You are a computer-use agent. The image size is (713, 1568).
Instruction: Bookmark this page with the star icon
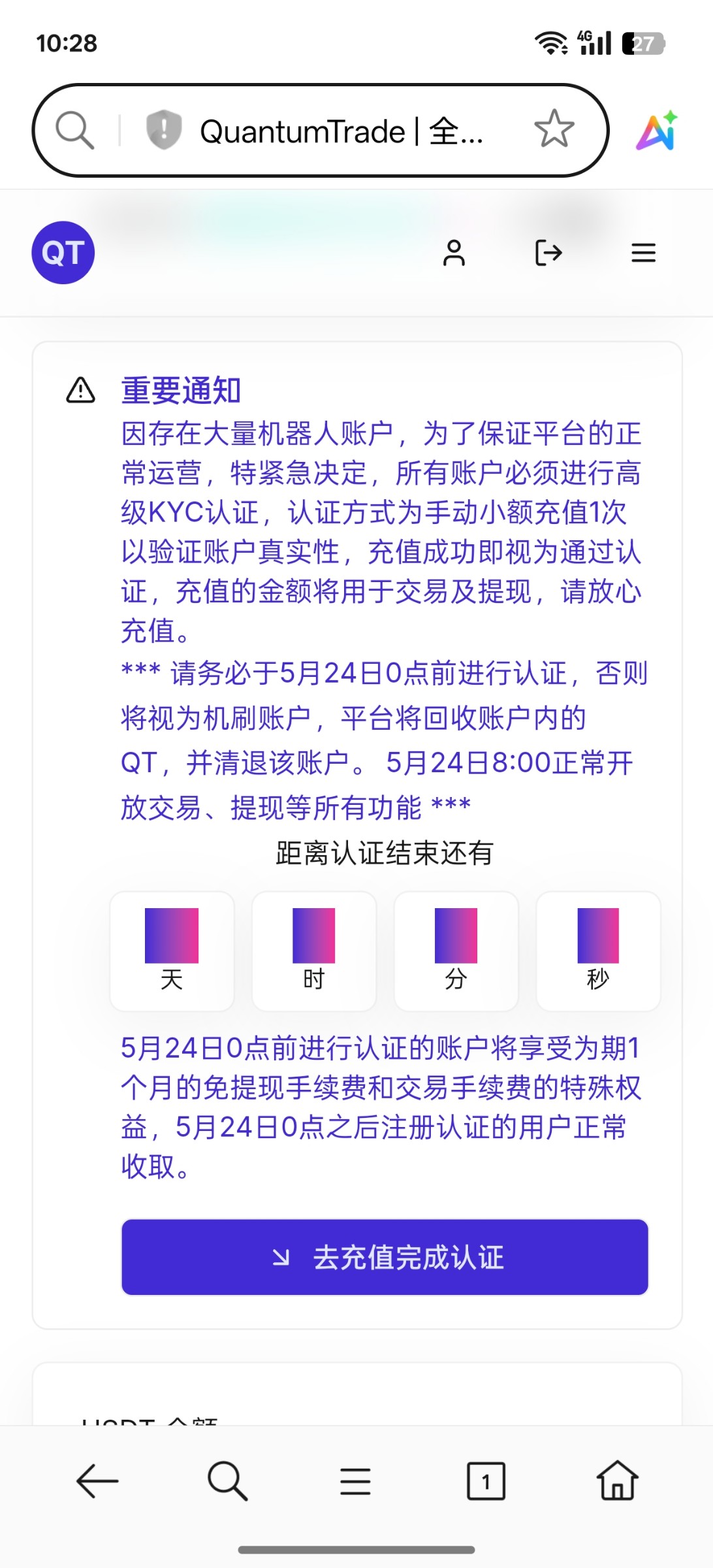point(554,129)
